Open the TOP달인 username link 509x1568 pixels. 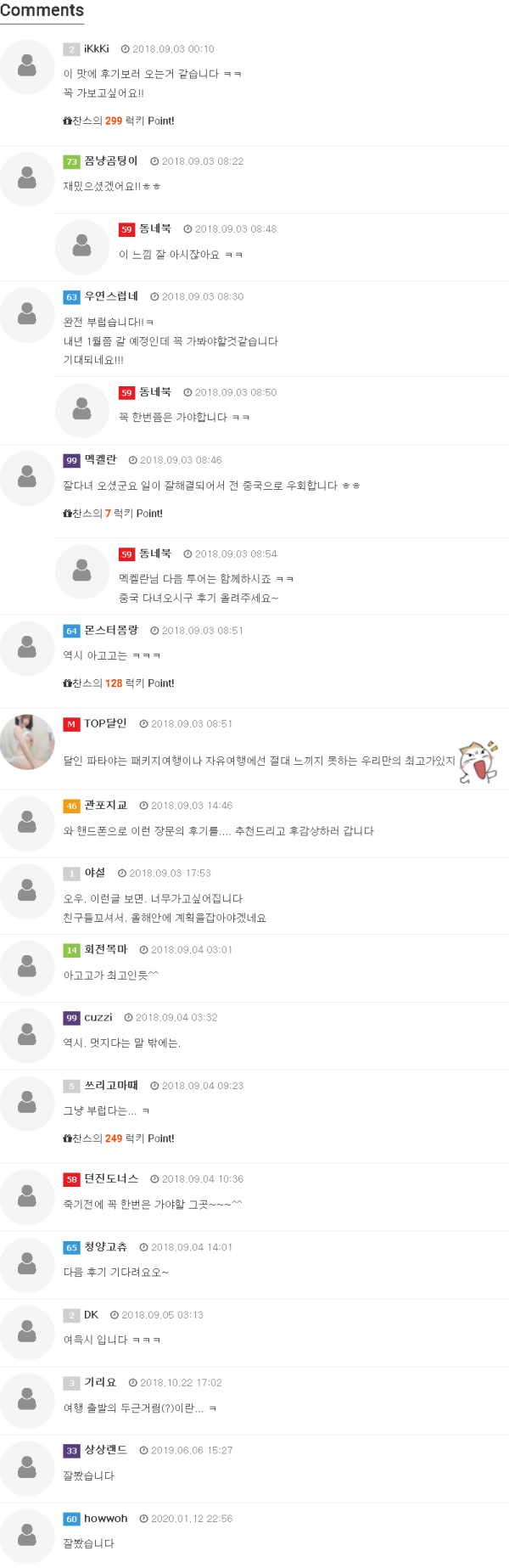click(x=105, y=723)
